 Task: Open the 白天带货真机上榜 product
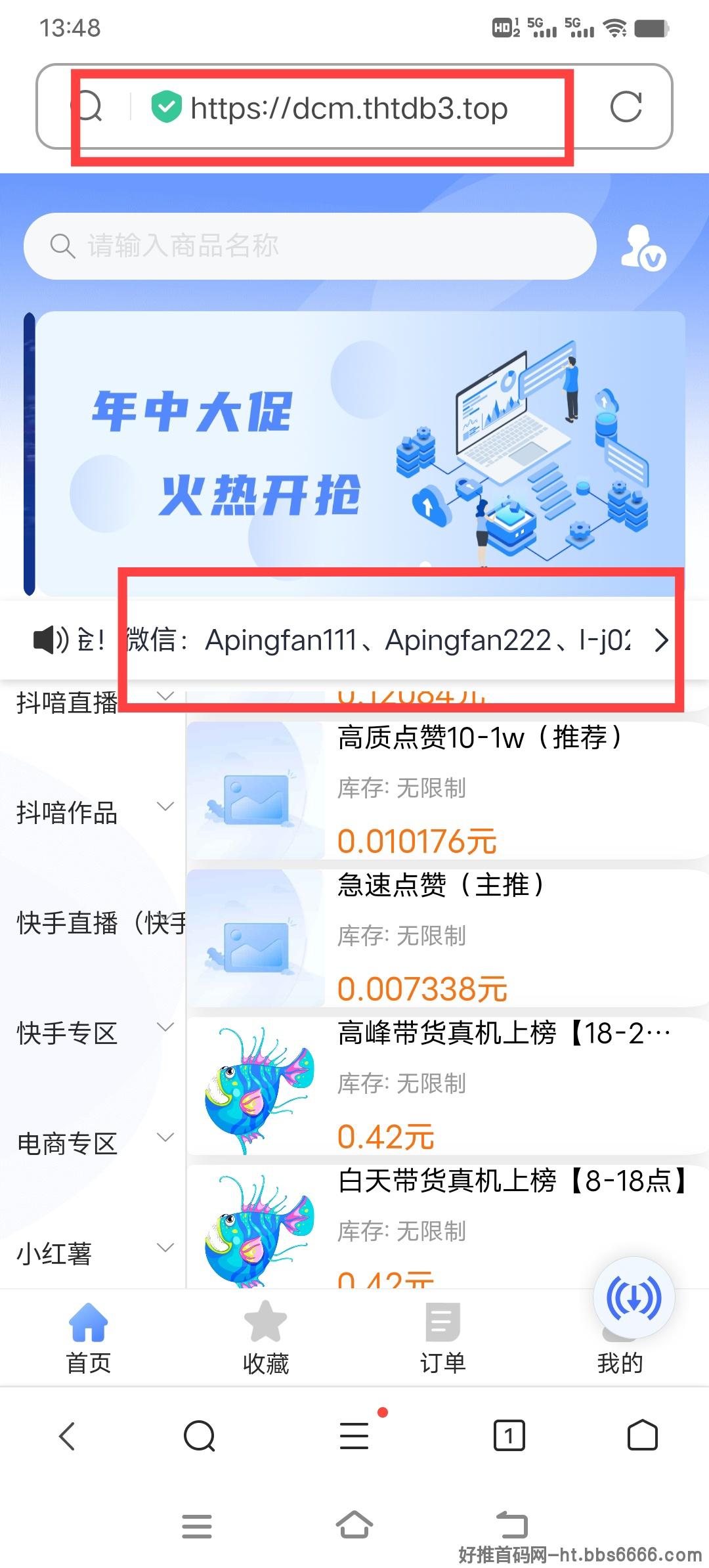point(448,1227)
